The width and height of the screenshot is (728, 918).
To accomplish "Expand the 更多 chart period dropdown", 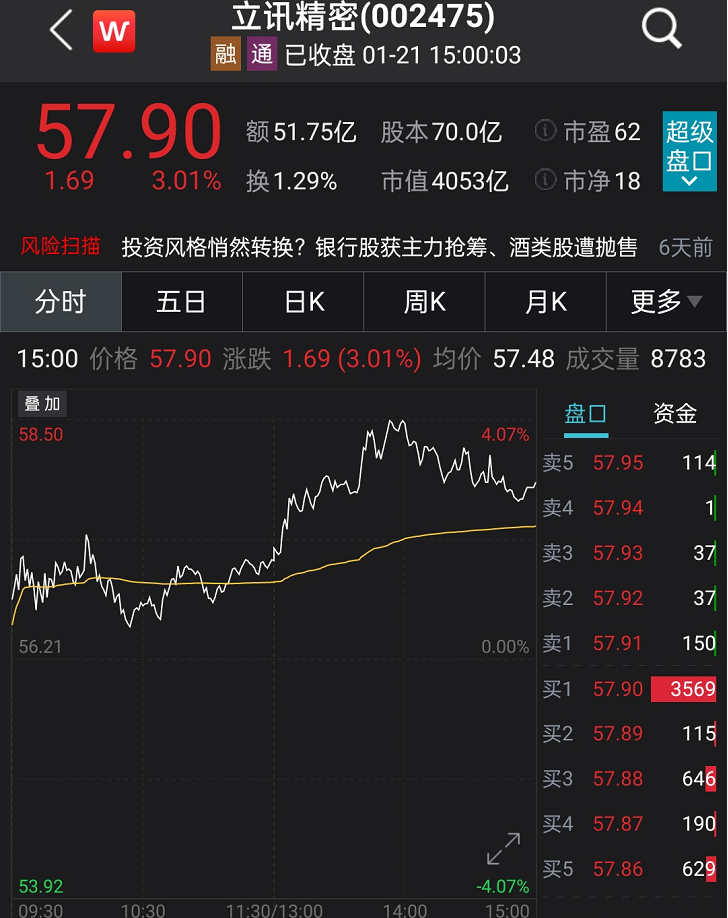I will (665, 301).
